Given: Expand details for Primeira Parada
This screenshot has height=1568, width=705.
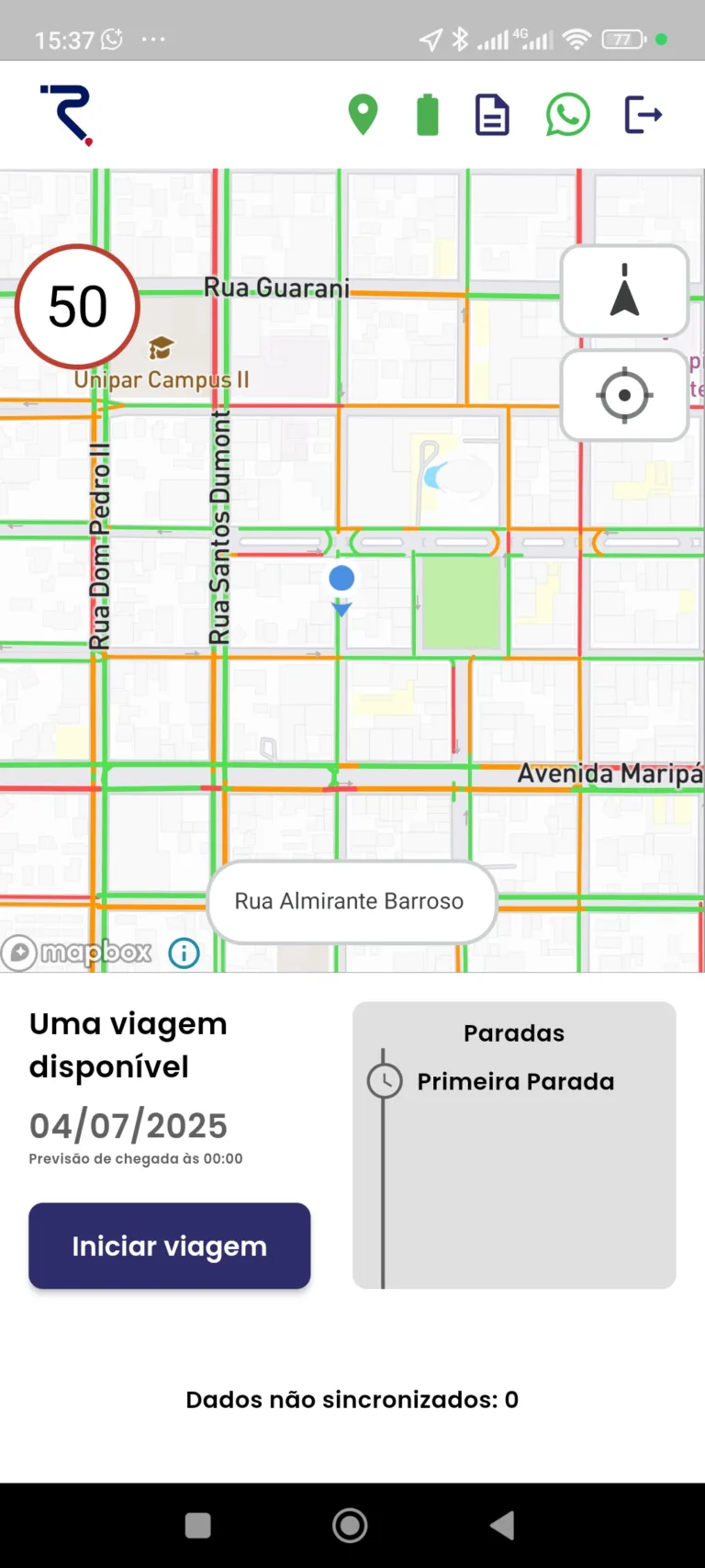Looking at the screenshot, I should (516, 1081).
